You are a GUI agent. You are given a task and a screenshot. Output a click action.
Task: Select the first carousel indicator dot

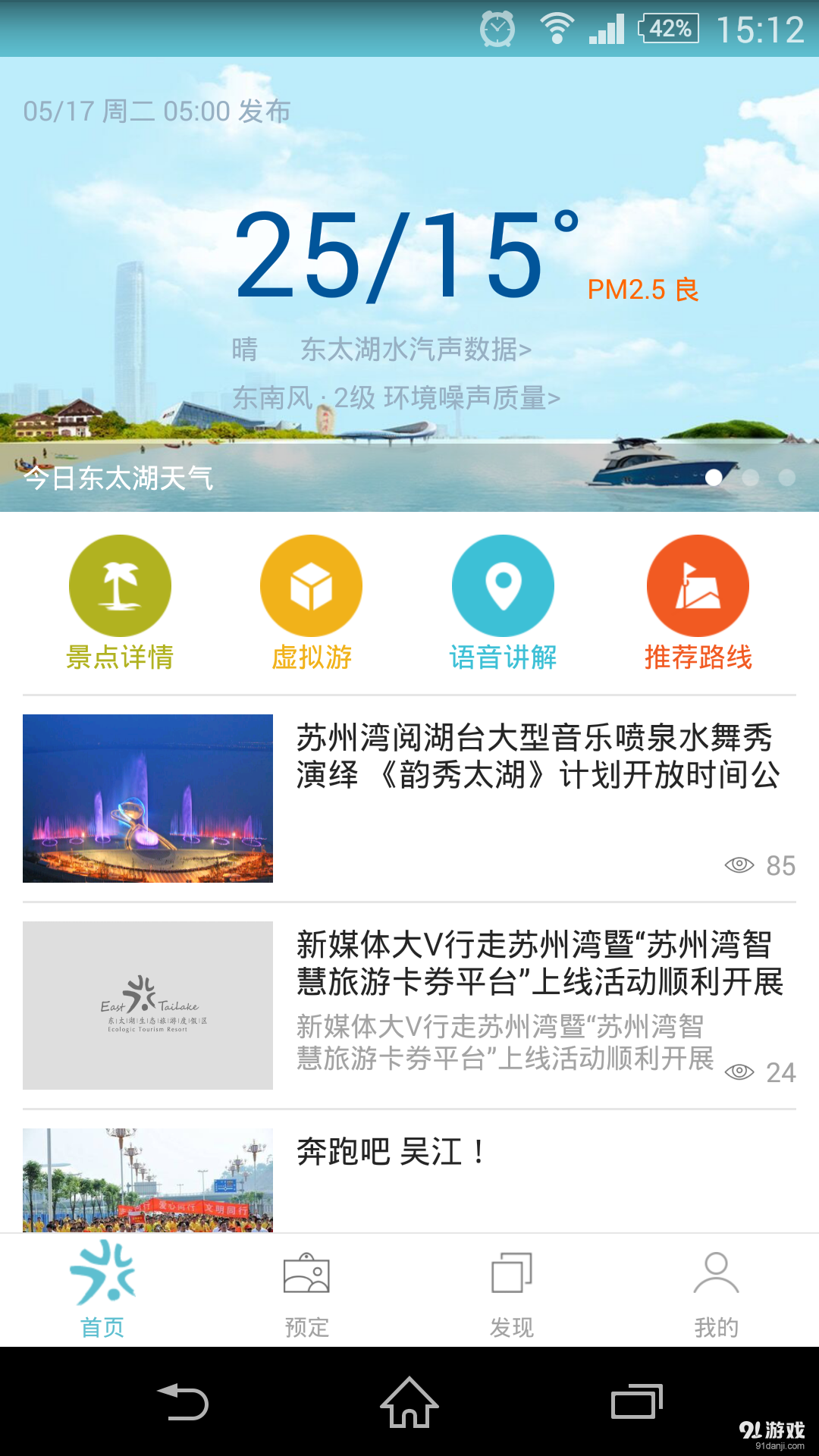click(713, 478)
